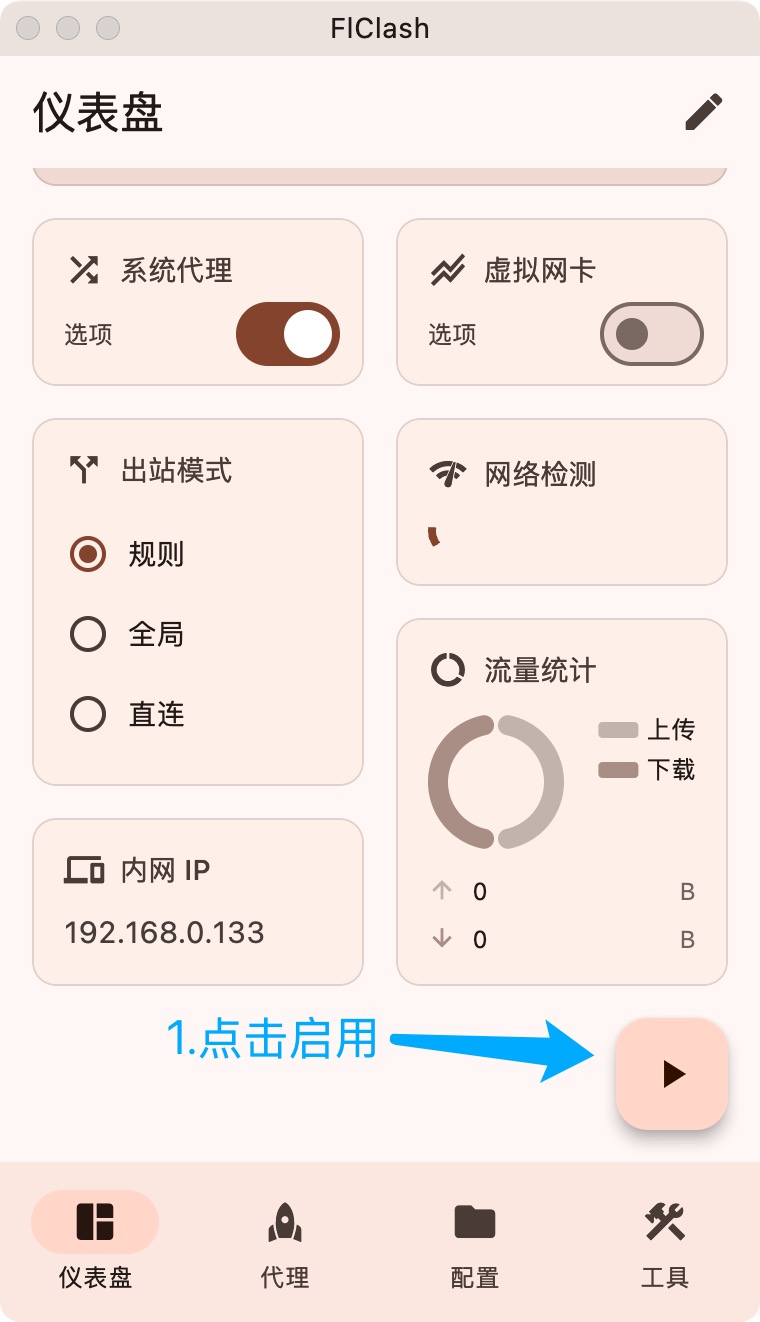
Task: Tap the 内网 IP card
Action: pyautogui.click(x=198, y=902)
